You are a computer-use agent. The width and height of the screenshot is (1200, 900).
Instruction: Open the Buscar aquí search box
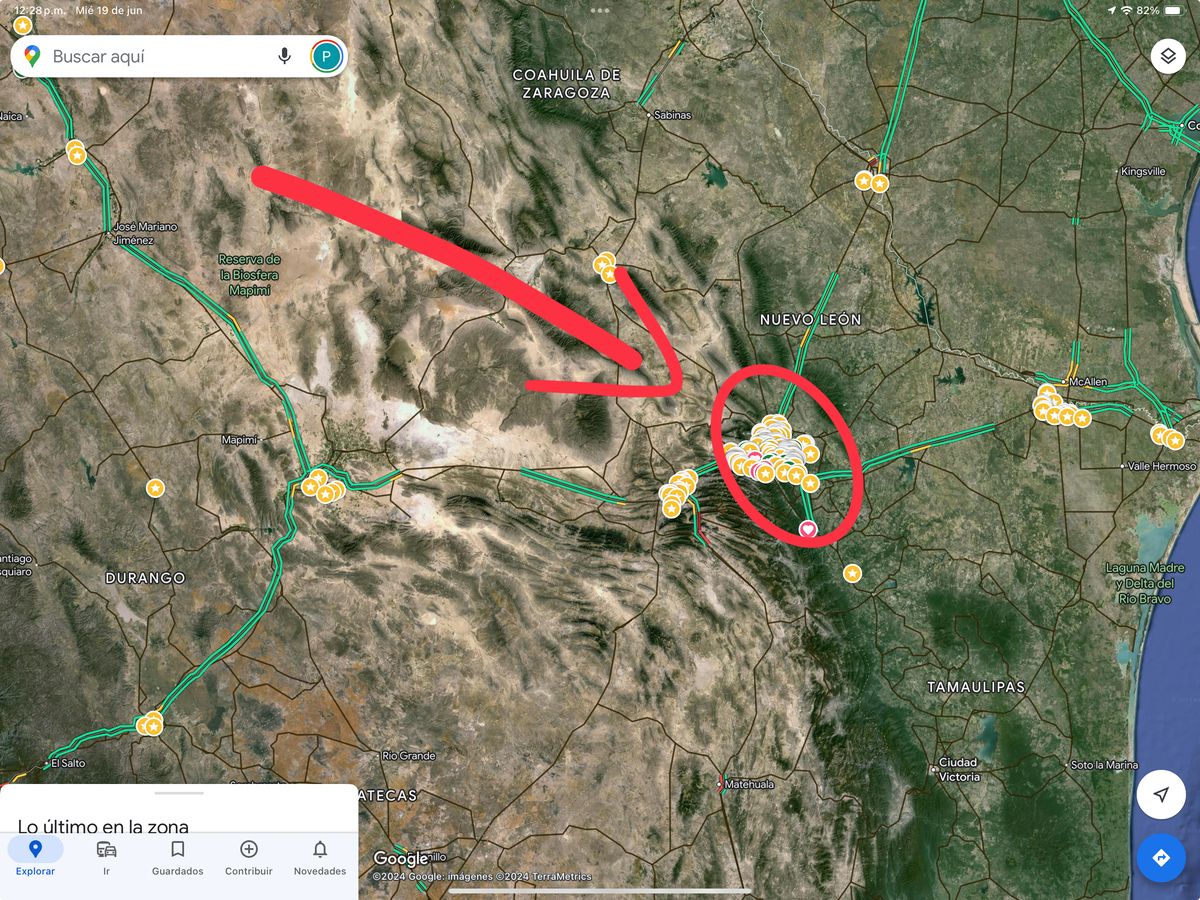point(150,57)
